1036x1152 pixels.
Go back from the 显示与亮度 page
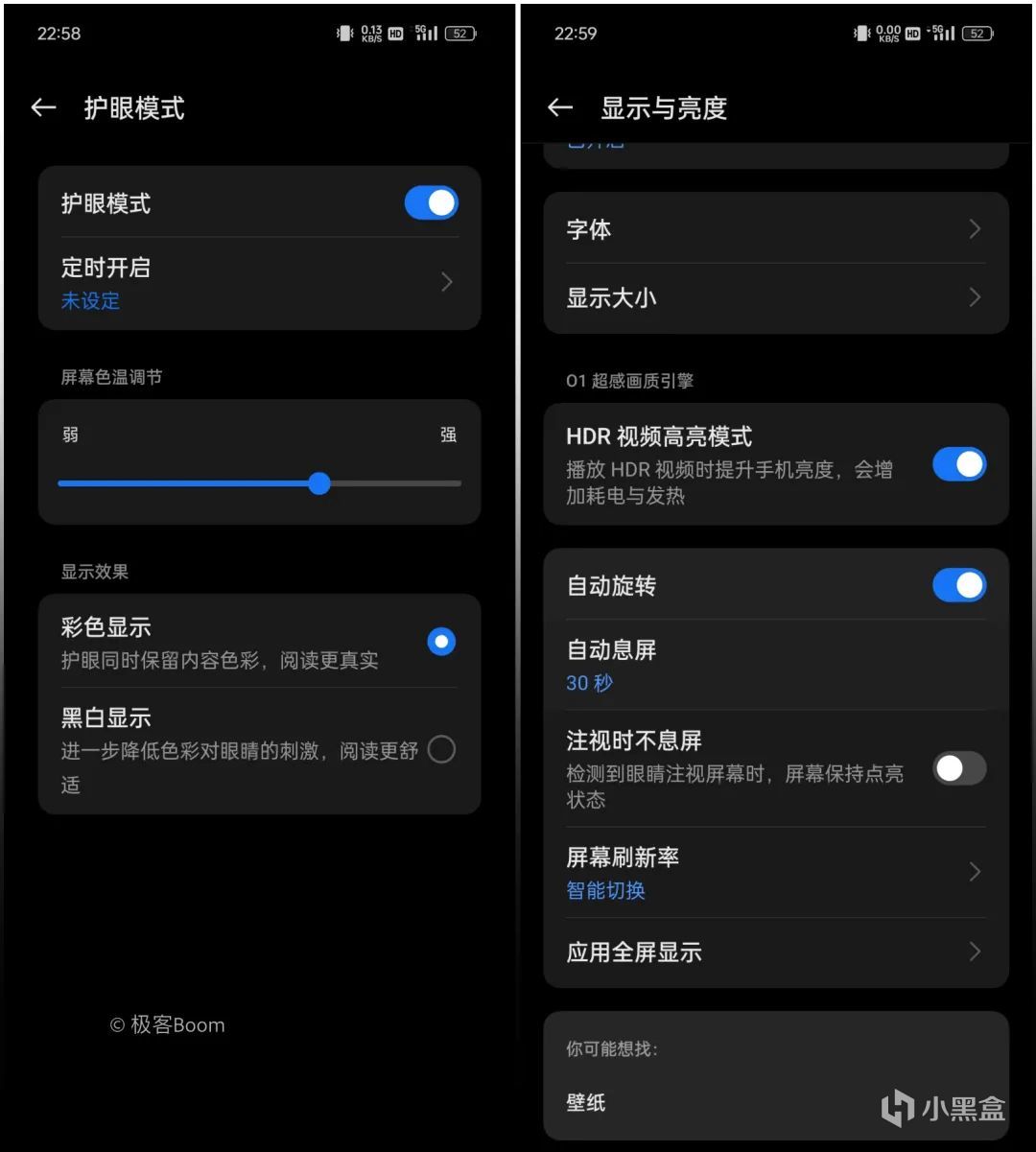560,108
